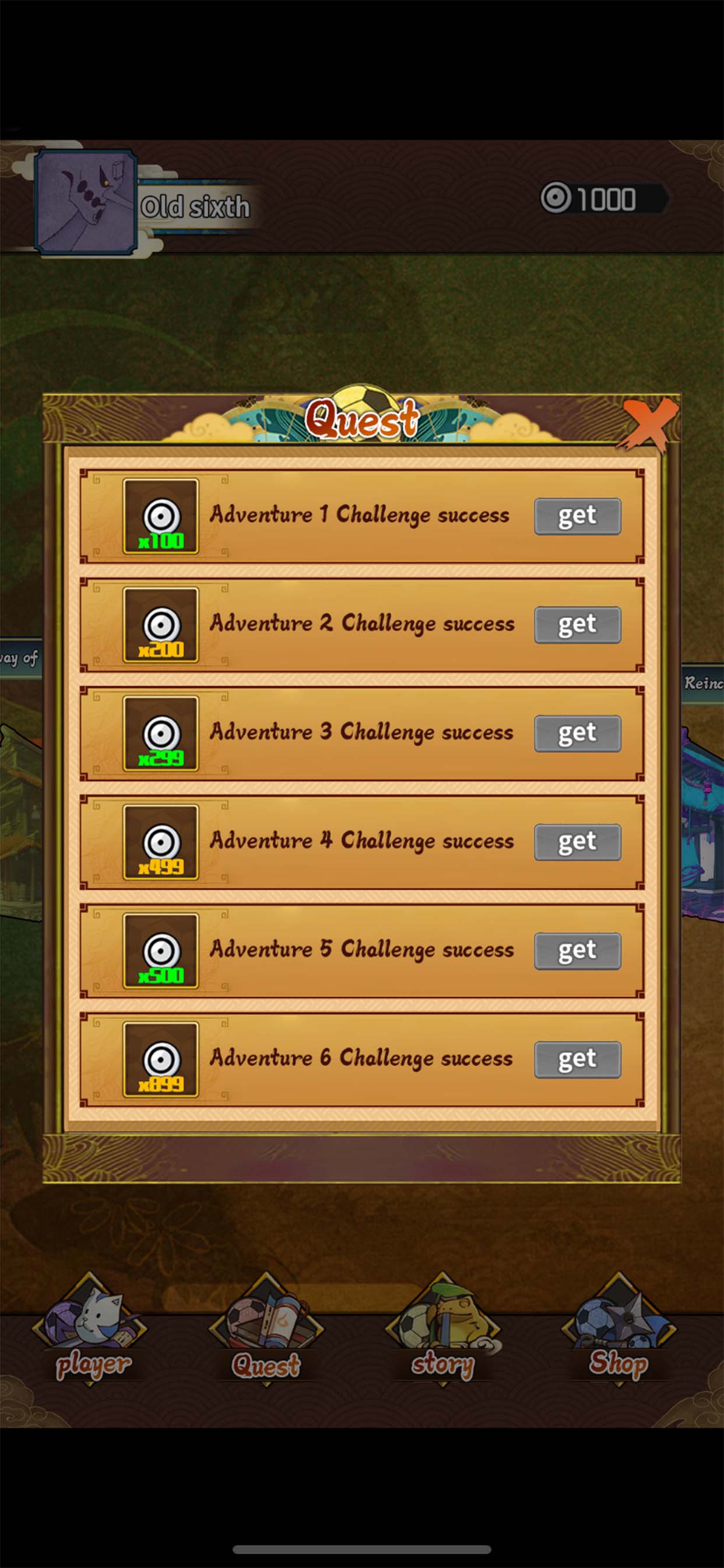724x1568 pixels.
Task: Switch to the player tab
Action: point(92,1330)
